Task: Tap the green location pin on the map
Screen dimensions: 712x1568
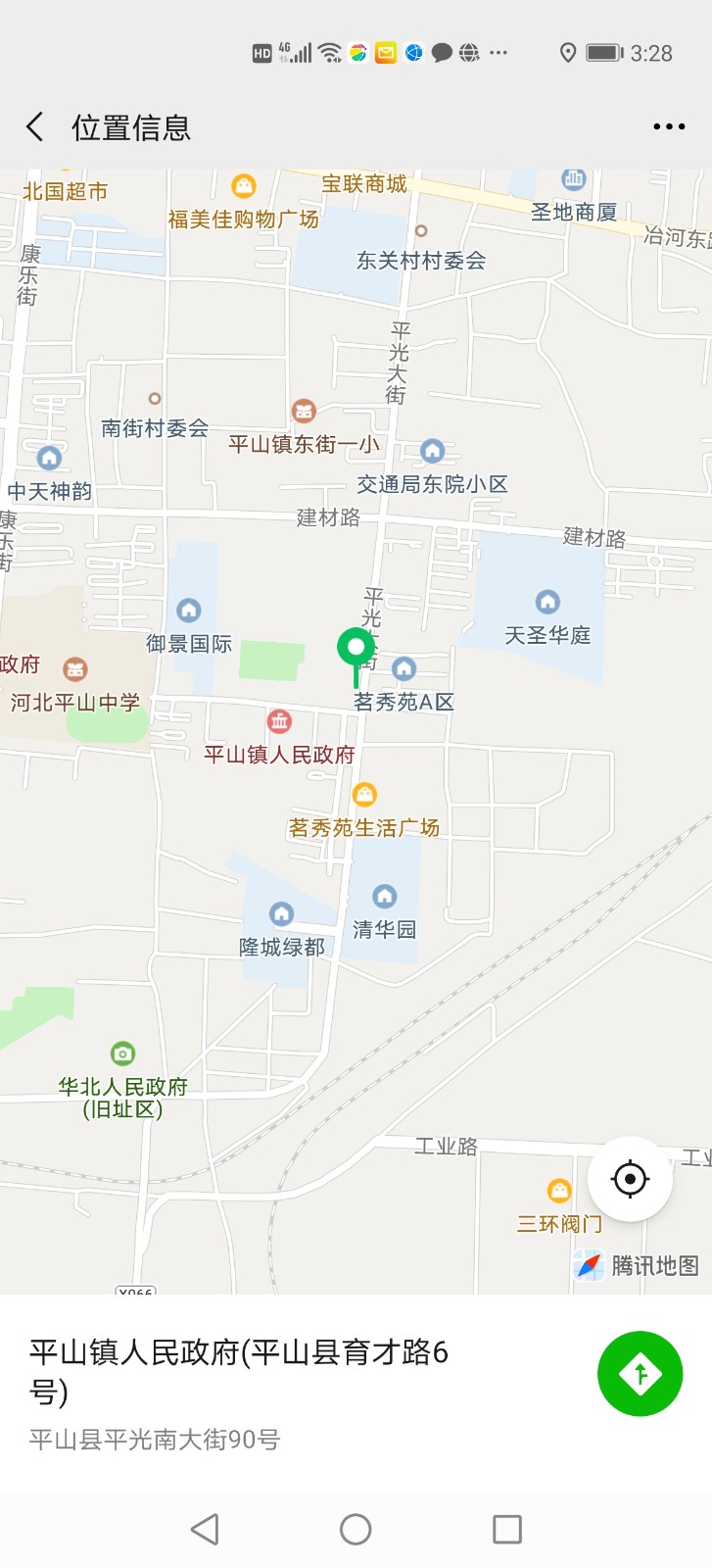Action: click(x=356, y=649)
